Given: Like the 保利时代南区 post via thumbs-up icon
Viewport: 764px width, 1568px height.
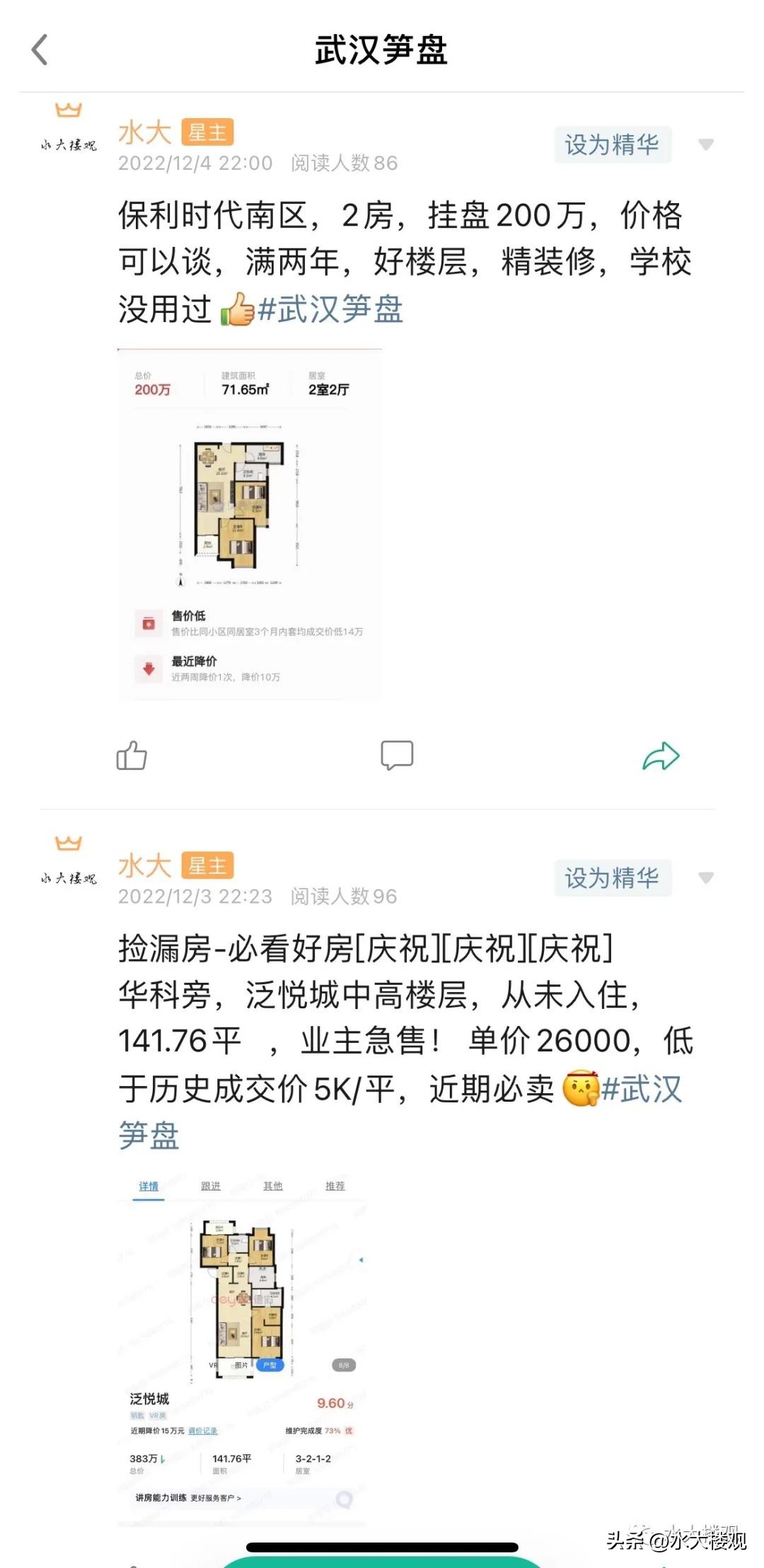Looking at the screenshot, I should [132, 756].
